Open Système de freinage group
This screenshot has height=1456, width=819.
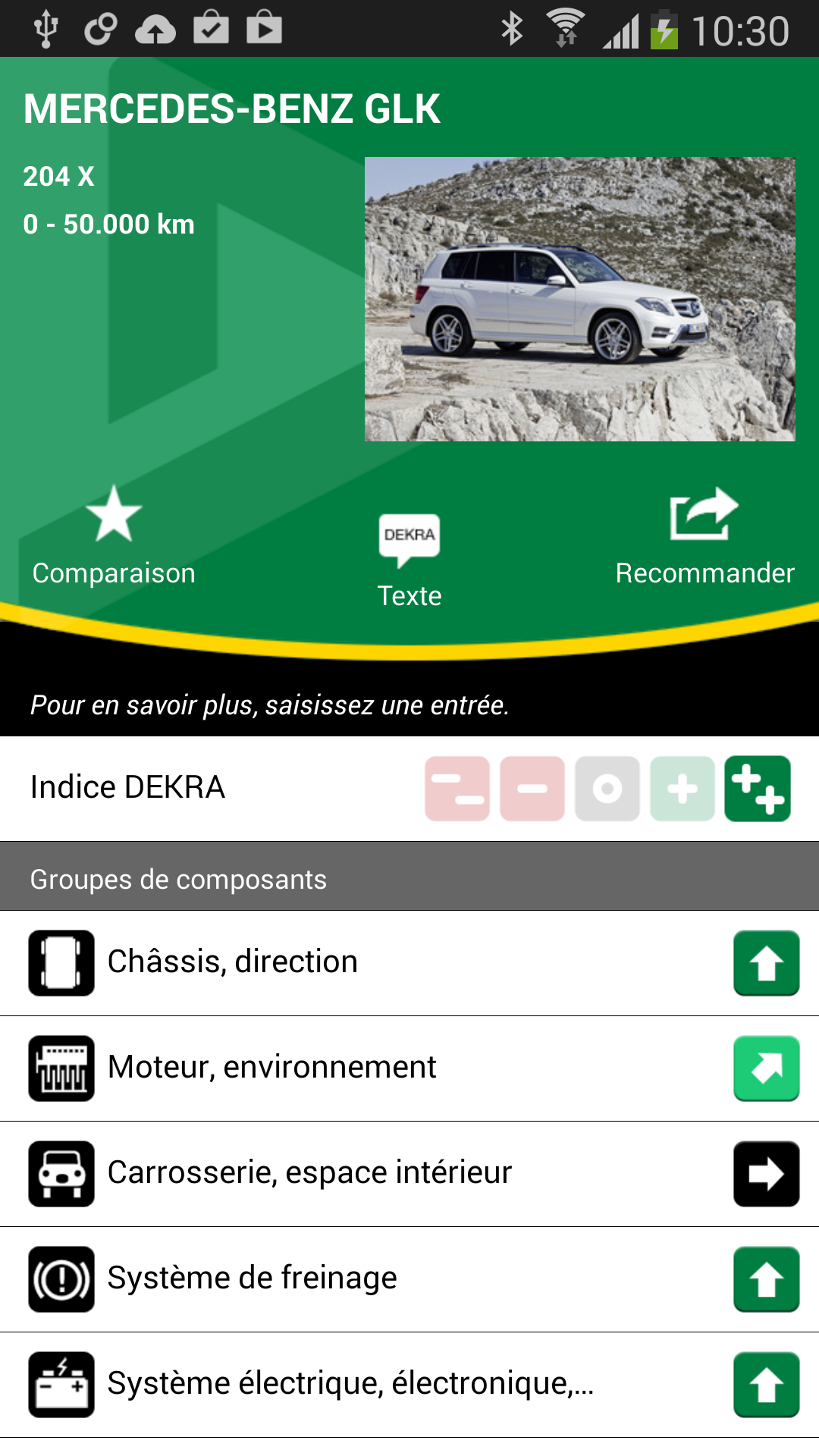coord(409,1279)
